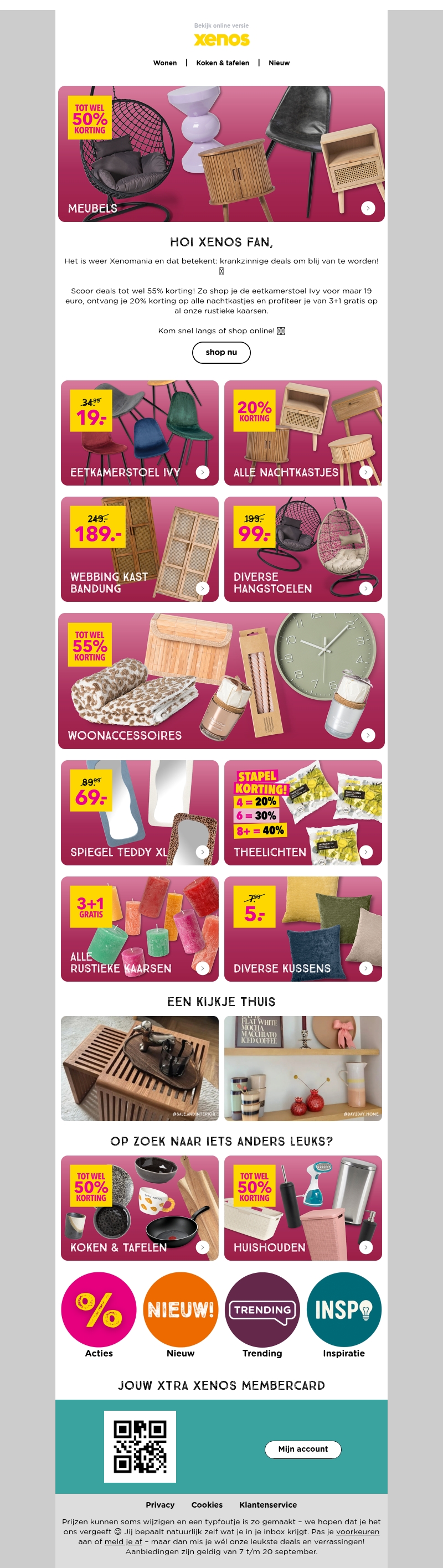Open the Nieuw section

coord(279,63)
